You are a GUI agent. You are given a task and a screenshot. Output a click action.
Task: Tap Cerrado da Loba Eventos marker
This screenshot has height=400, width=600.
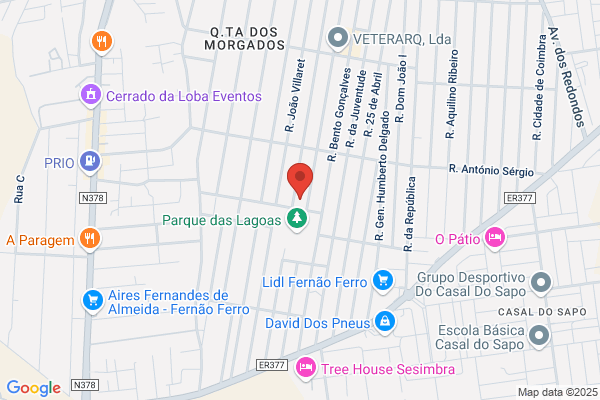point(91,96)
